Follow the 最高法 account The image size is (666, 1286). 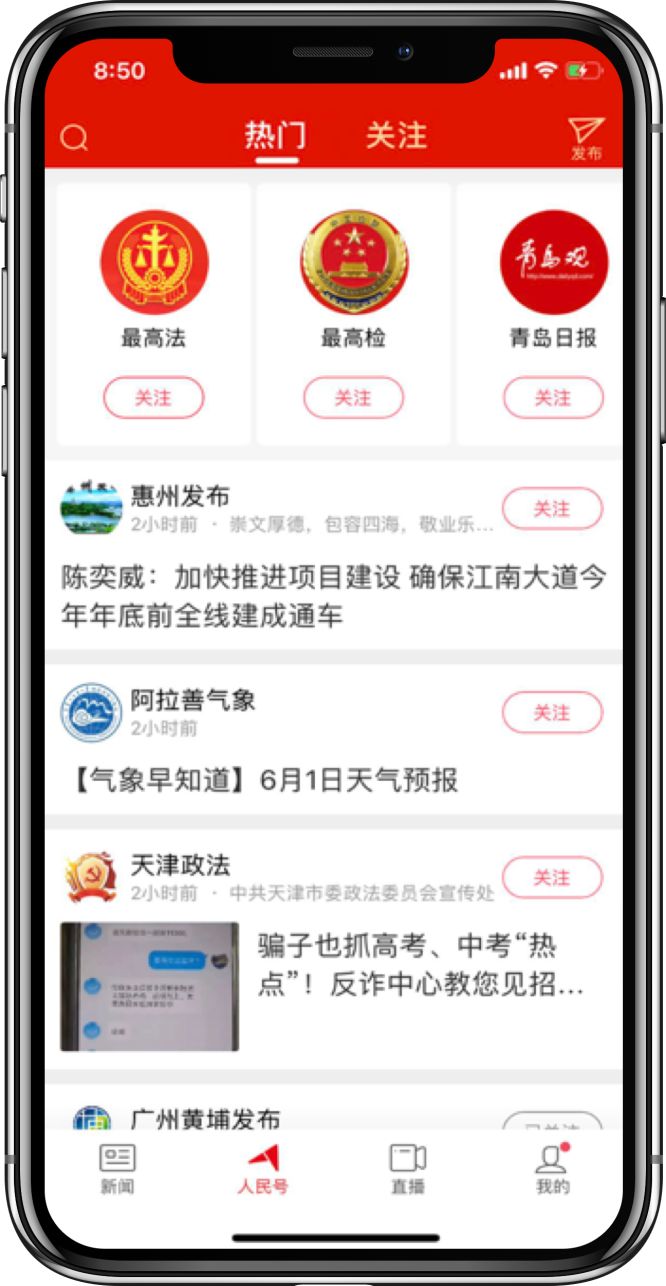coord(153,398)
